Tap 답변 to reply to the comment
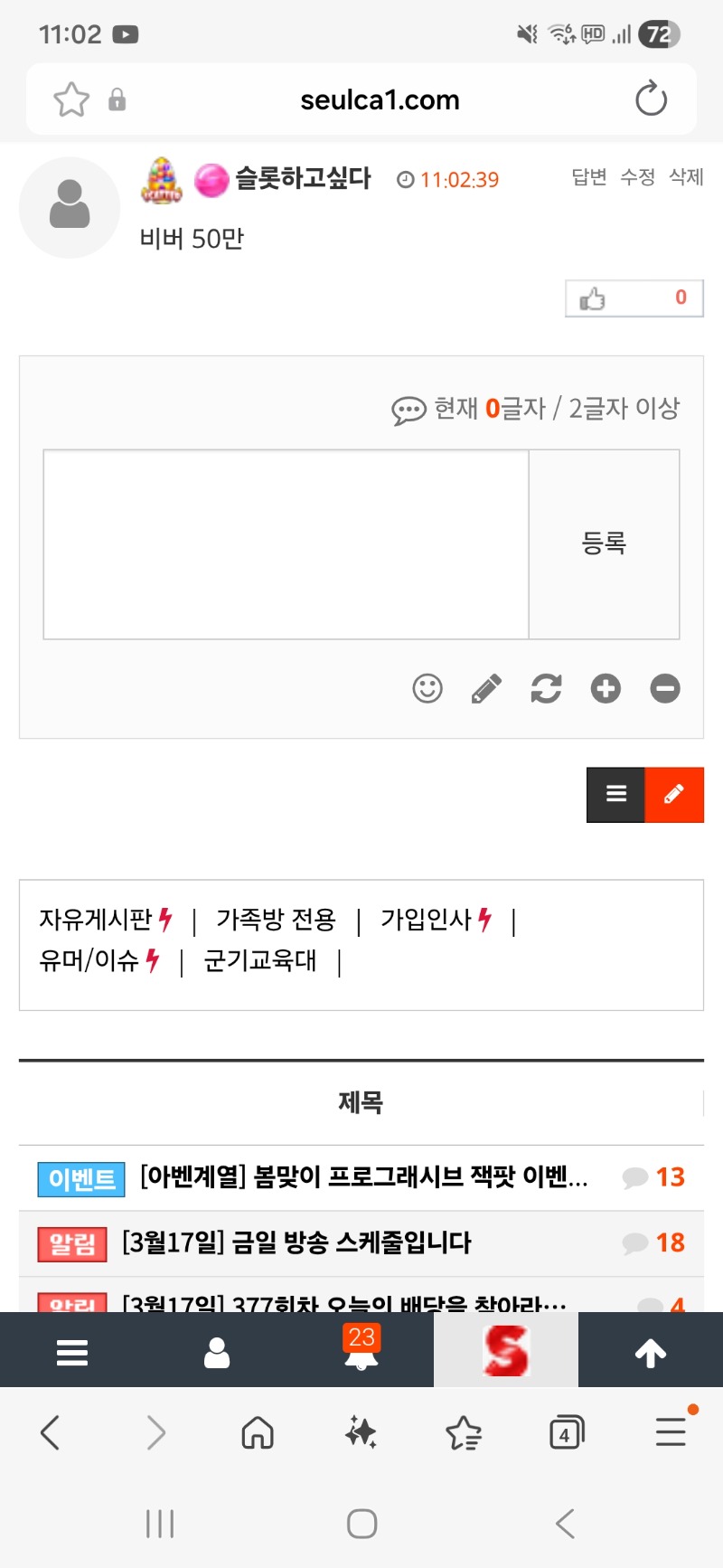The image size is (723, 1568). [x=589, y=177]
